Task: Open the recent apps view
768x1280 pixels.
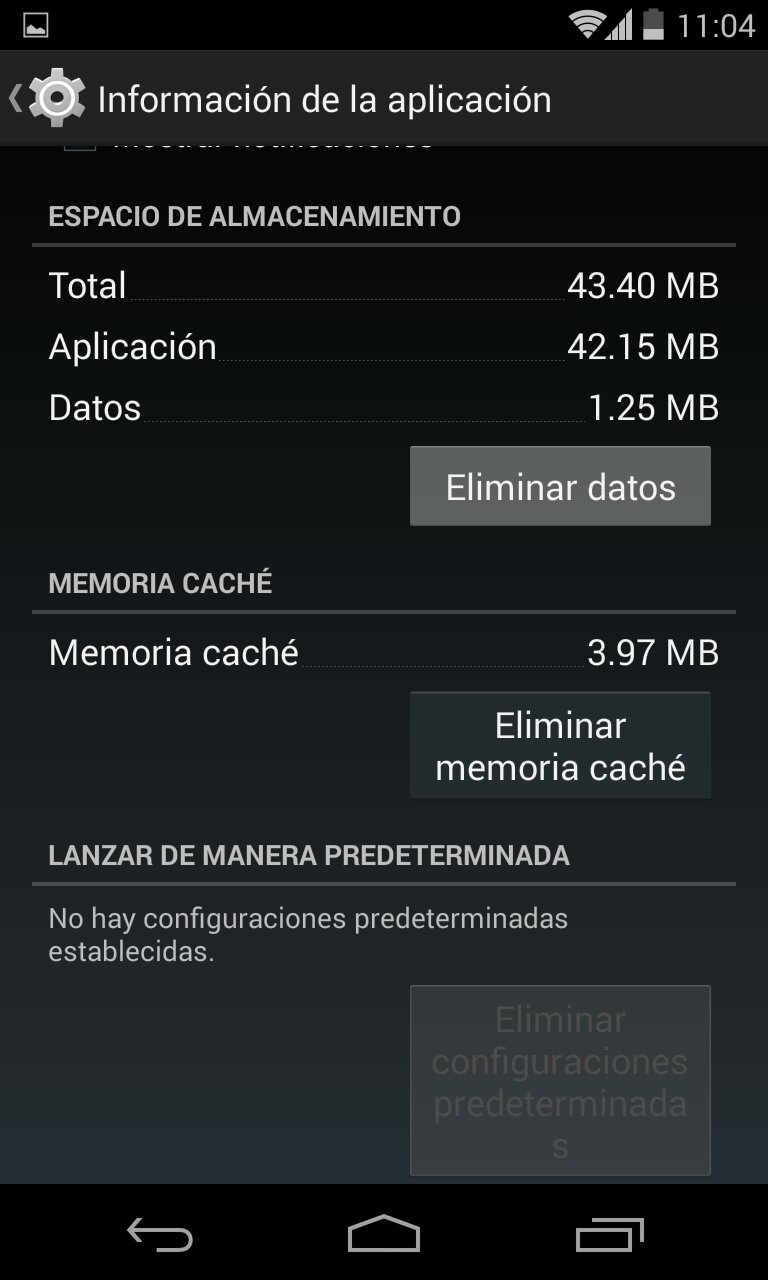Action: point(609,1234)
